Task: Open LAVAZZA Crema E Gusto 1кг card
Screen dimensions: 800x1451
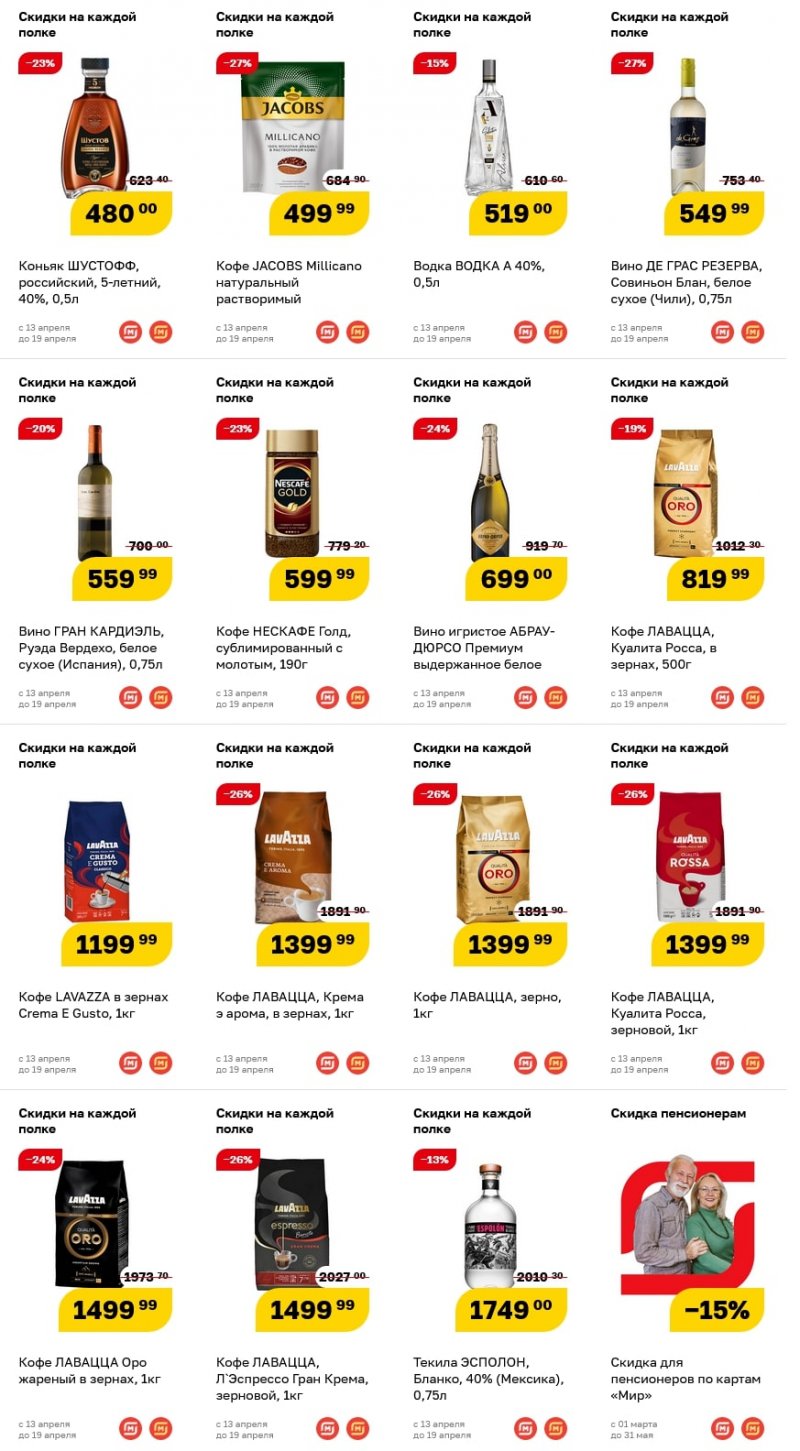Action: pos(95,1004)
